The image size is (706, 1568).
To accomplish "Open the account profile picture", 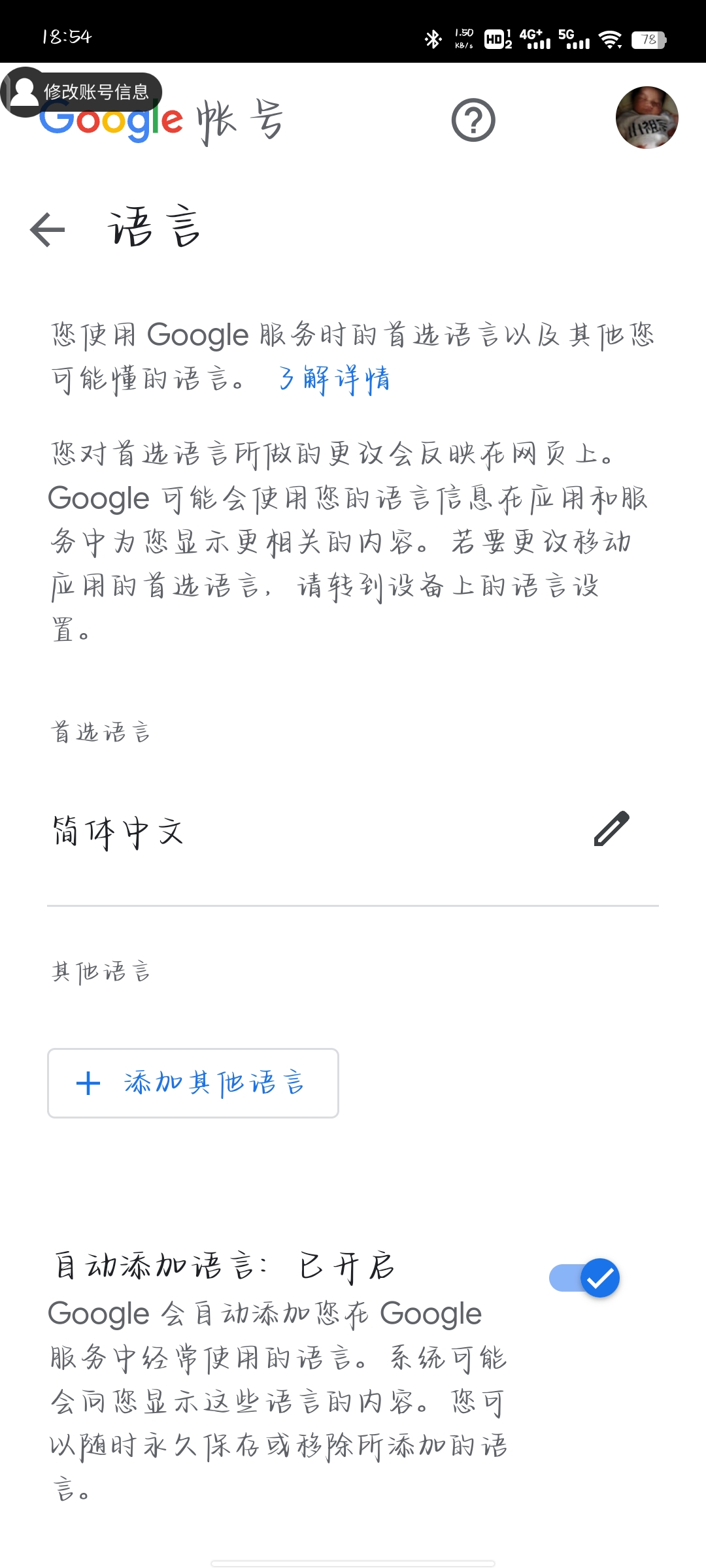I will tap(647, 118).
